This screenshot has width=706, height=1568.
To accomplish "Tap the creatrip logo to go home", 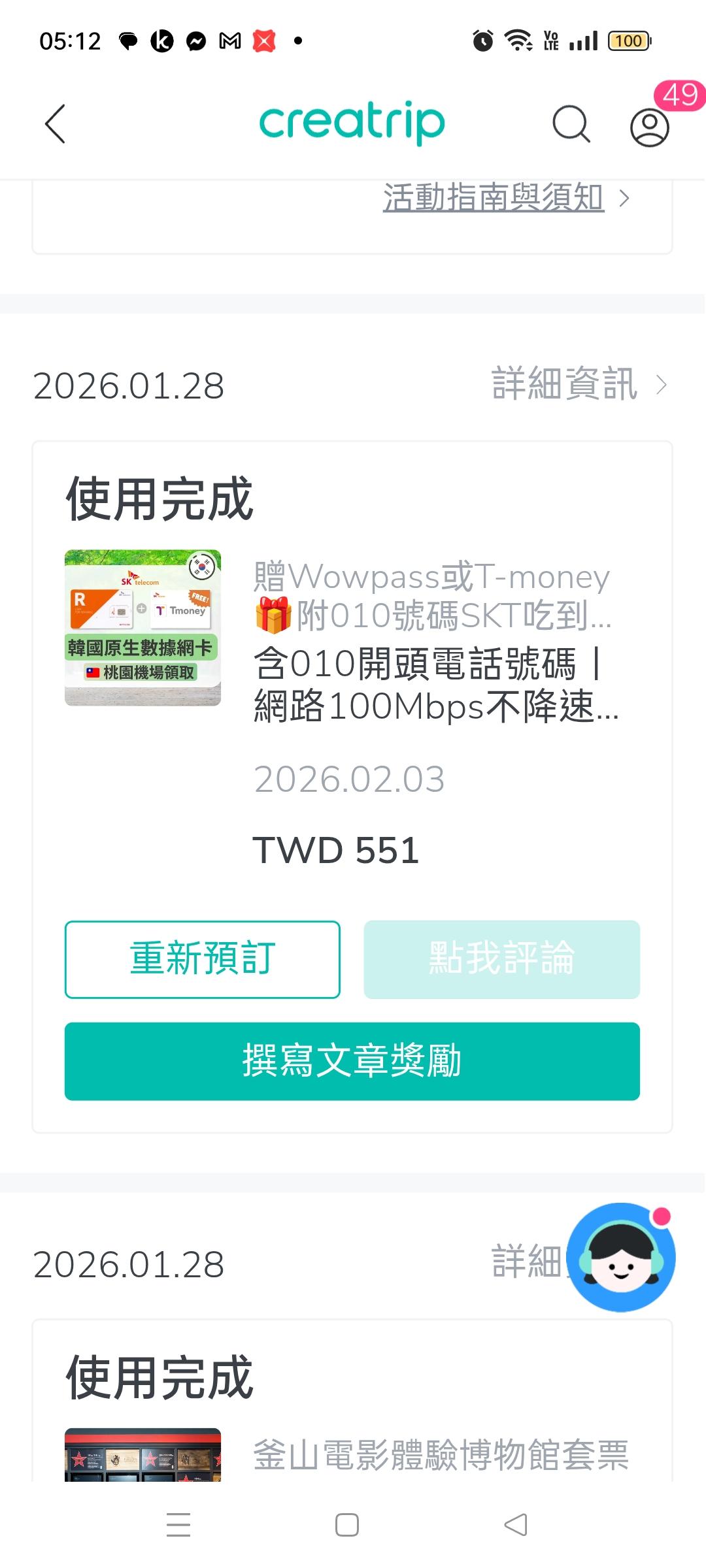I will [x=352, y=123].
